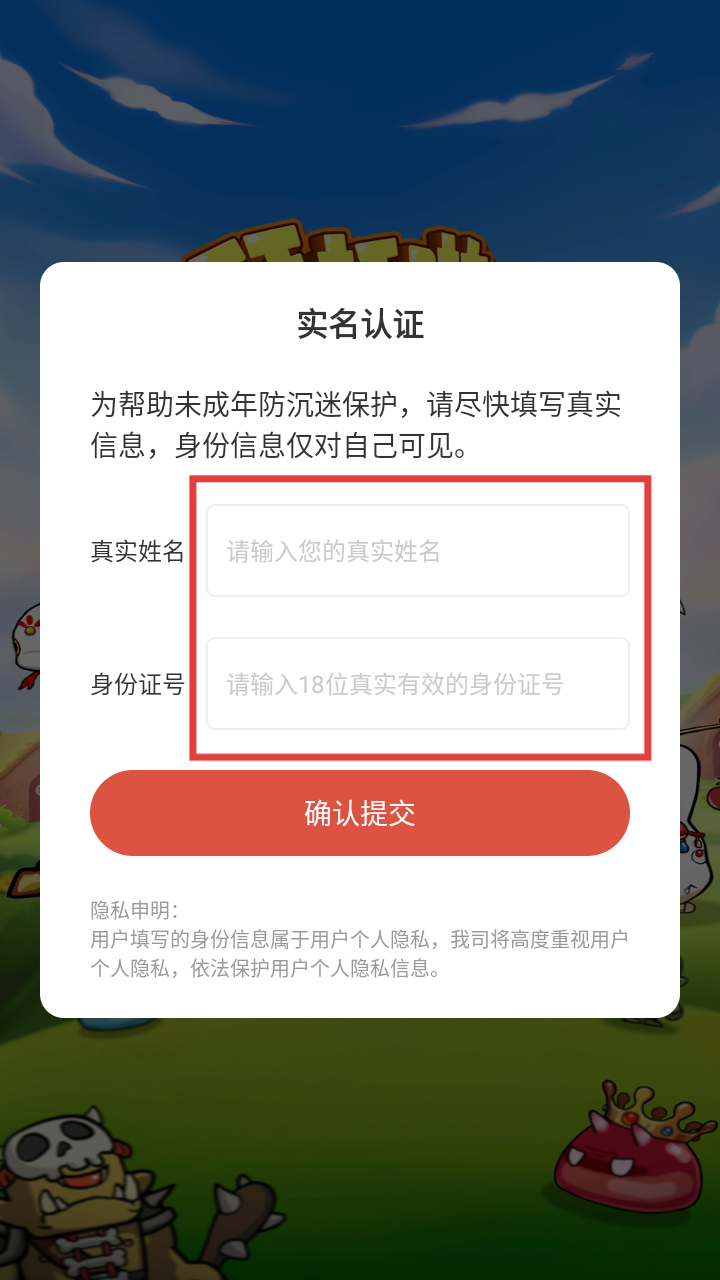Submit with the 确认提交 button

point(360,813)
